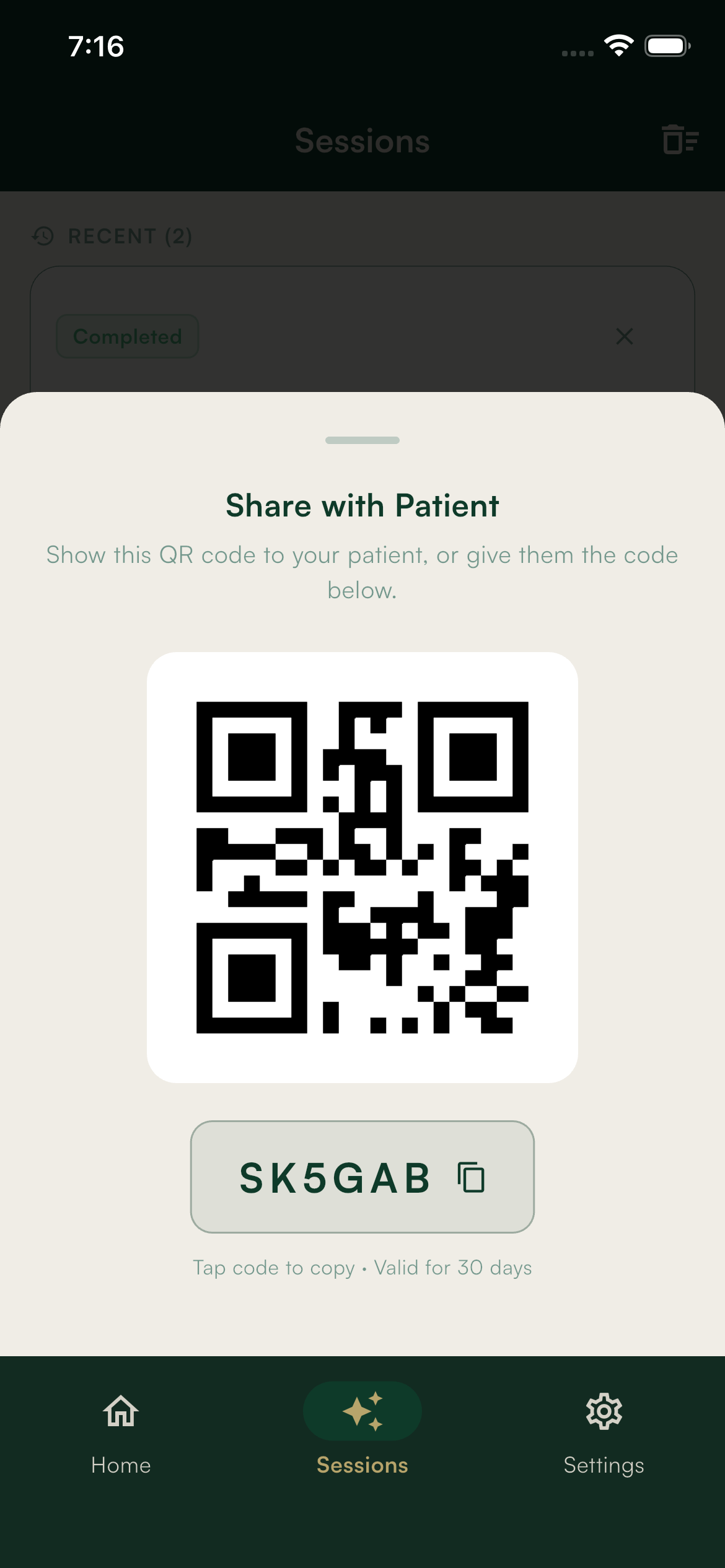Tap the copy icon next to SK5GAB
Screen dimensions: 725x1568
(471, 1177)
